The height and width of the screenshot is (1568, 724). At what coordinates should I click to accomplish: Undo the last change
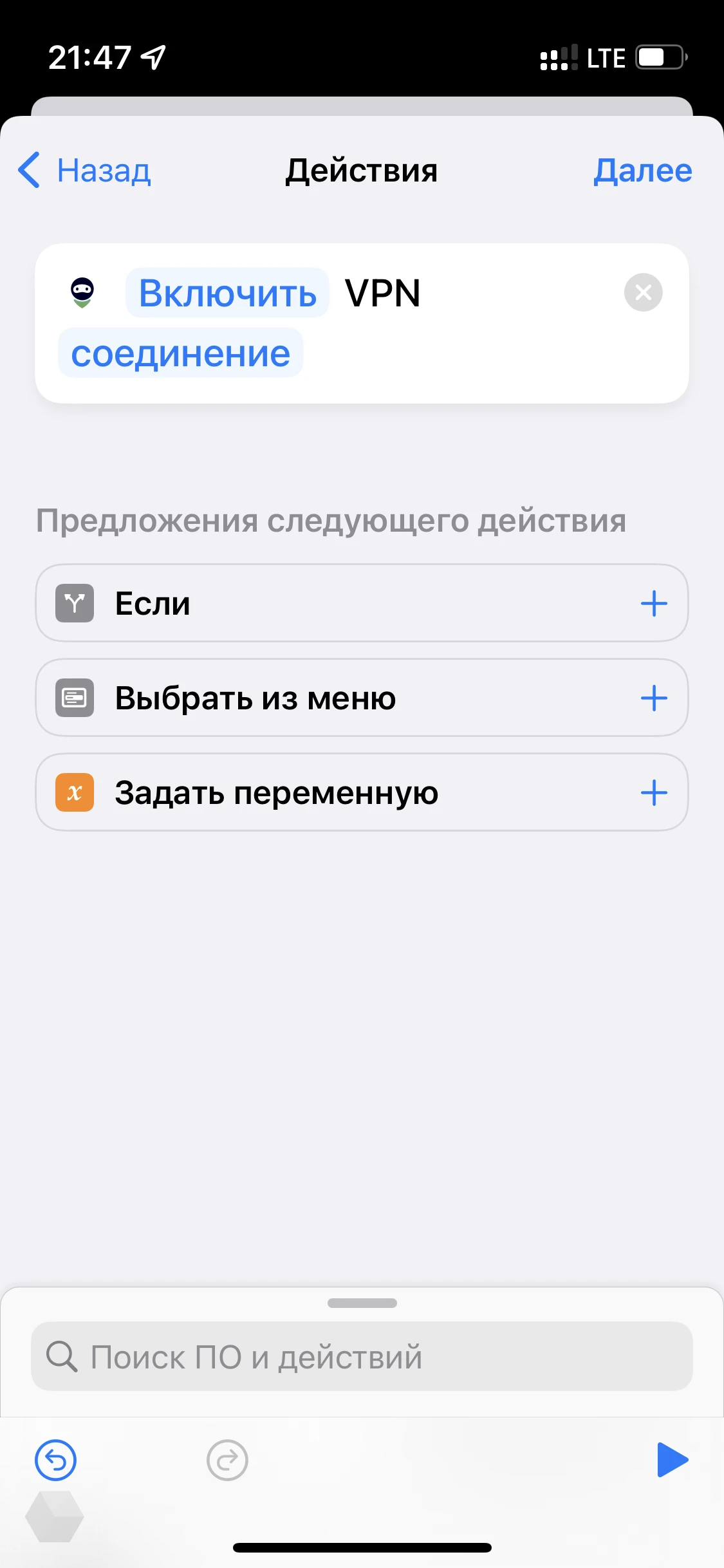click(x=55, y=1461)
